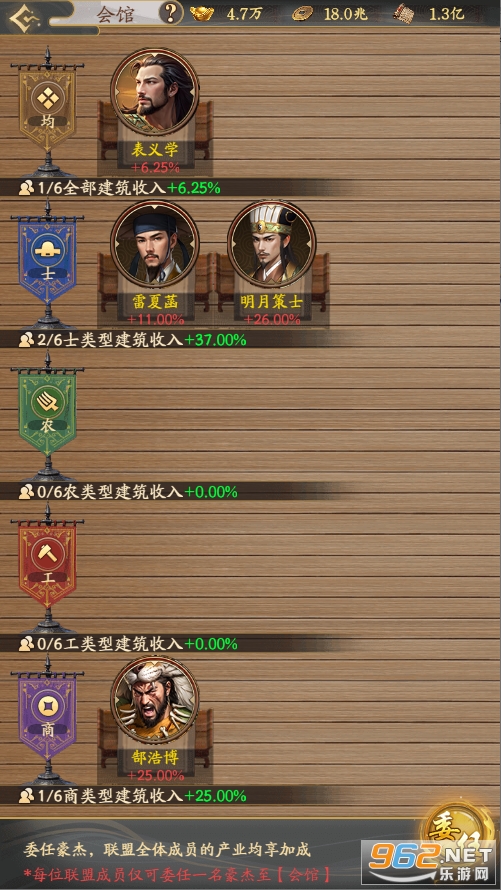View hero 明月策士 portrait
The image size is (501, 890).
(272, 244)
